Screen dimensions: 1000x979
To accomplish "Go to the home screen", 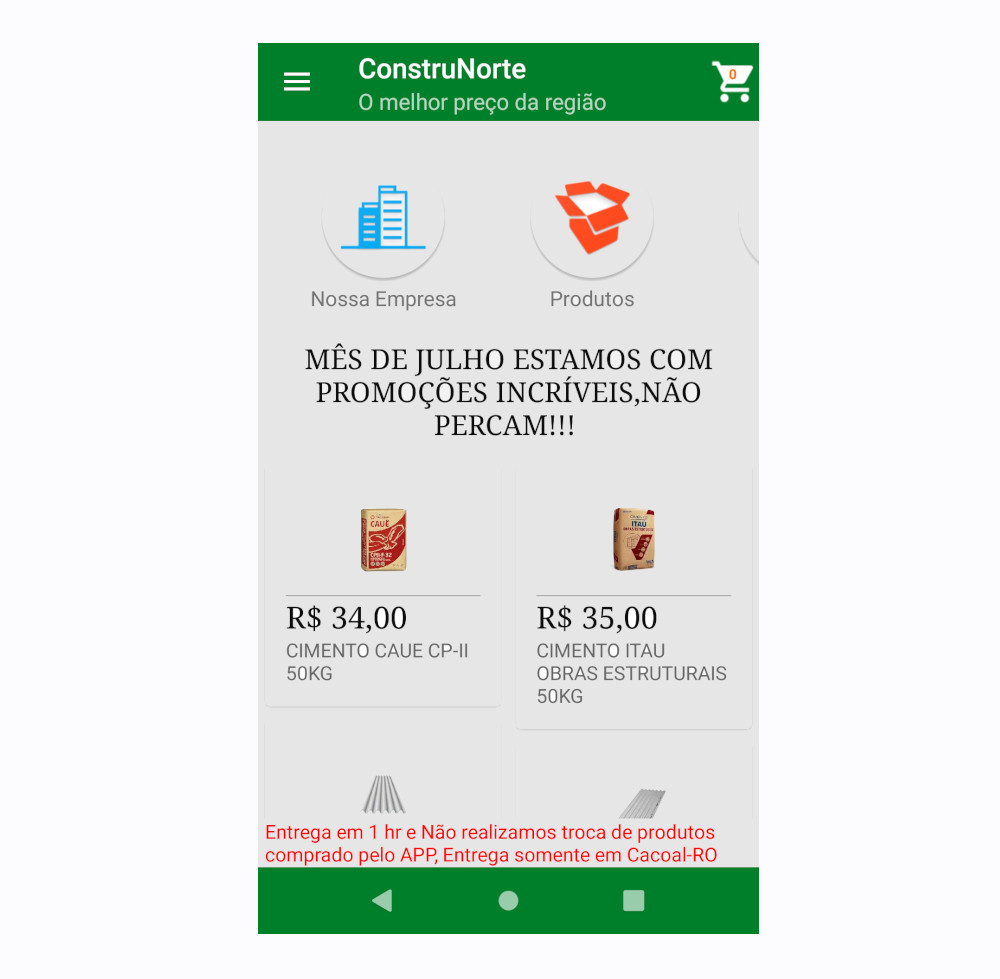I will (508, 901).
